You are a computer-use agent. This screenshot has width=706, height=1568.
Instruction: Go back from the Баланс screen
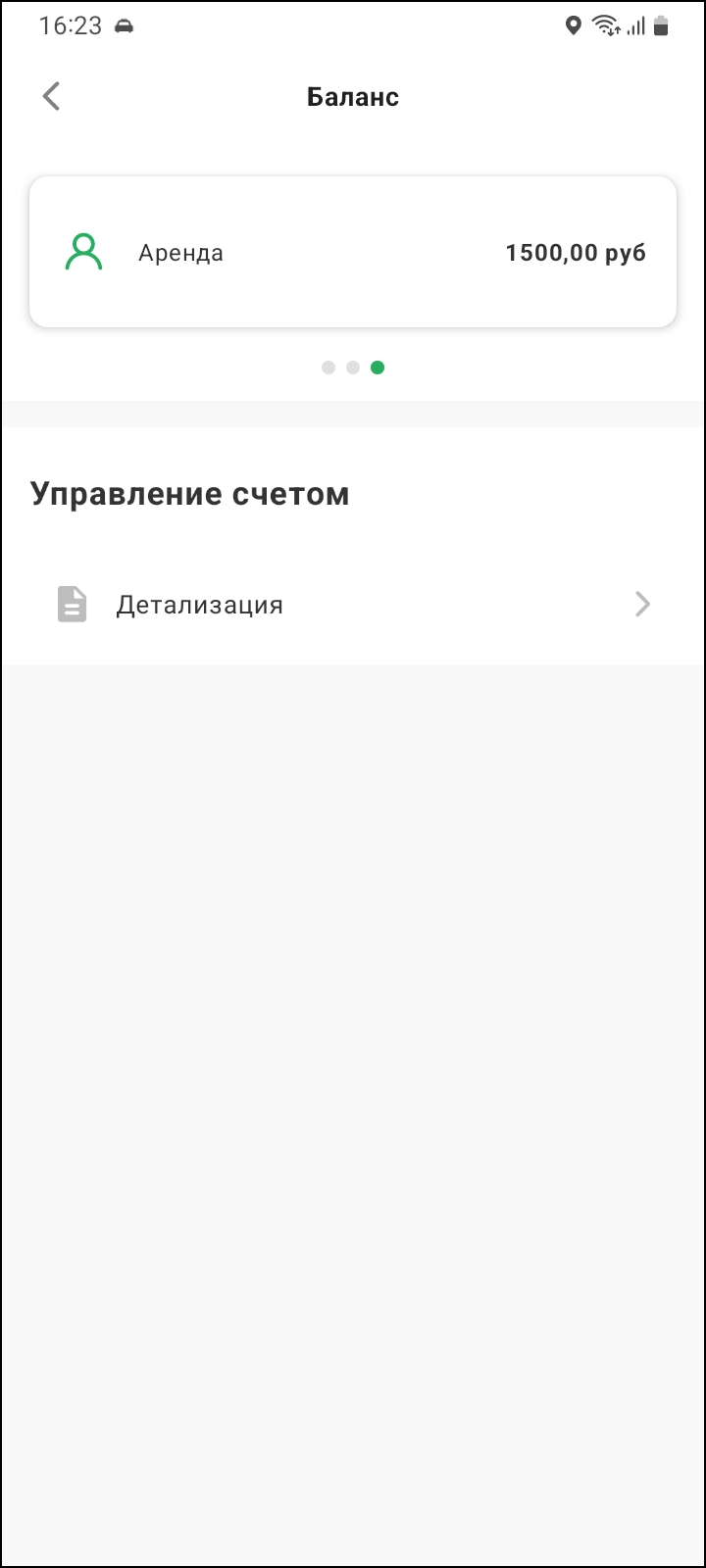(52, 96)
